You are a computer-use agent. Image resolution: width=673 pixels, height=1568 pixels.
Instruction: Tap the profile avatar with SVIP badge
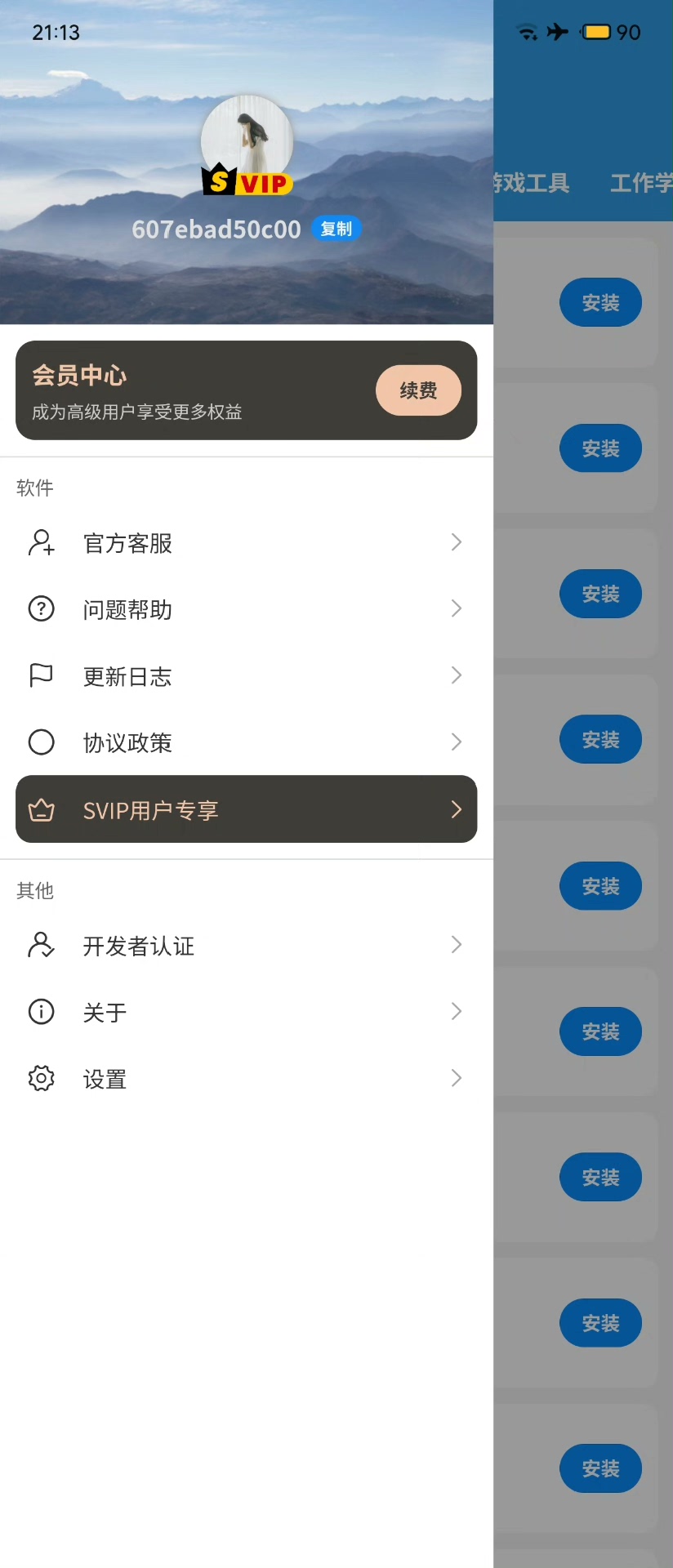click(247, 145)
